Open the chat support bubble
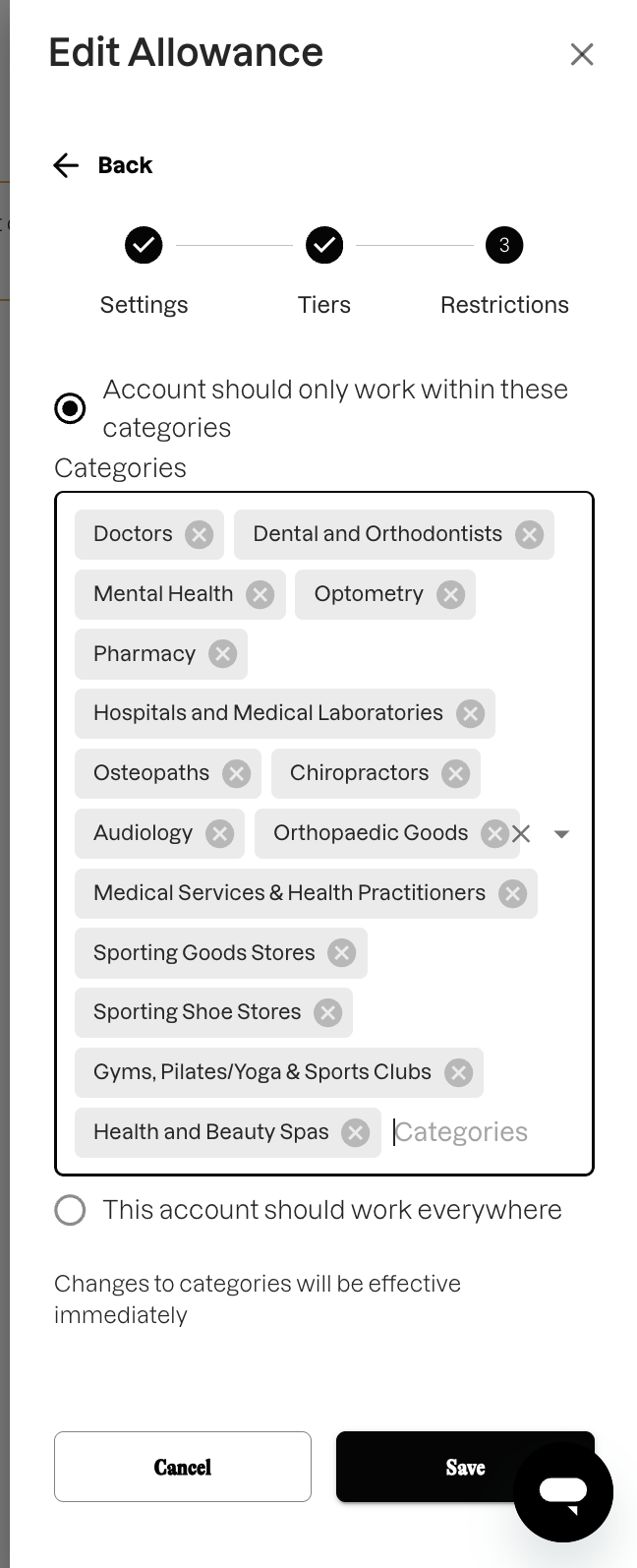 tap(563, 1491)
